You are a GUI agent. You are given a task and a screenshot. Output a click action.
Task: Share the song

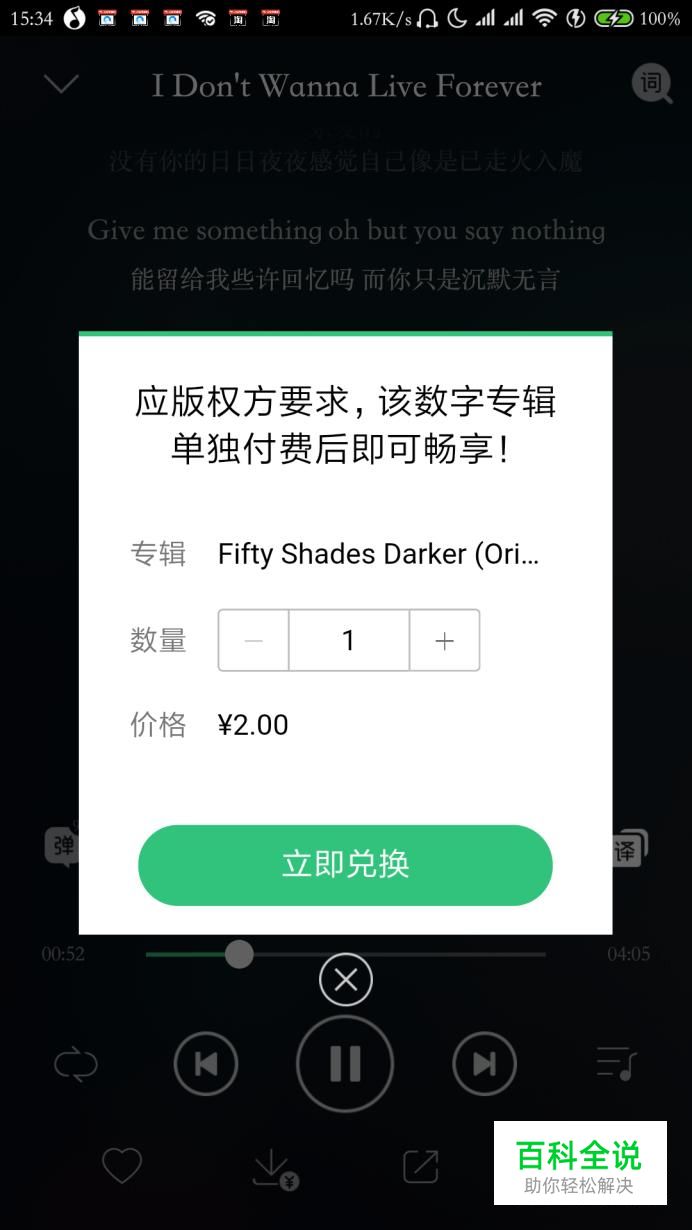[x=420, y=1167]
